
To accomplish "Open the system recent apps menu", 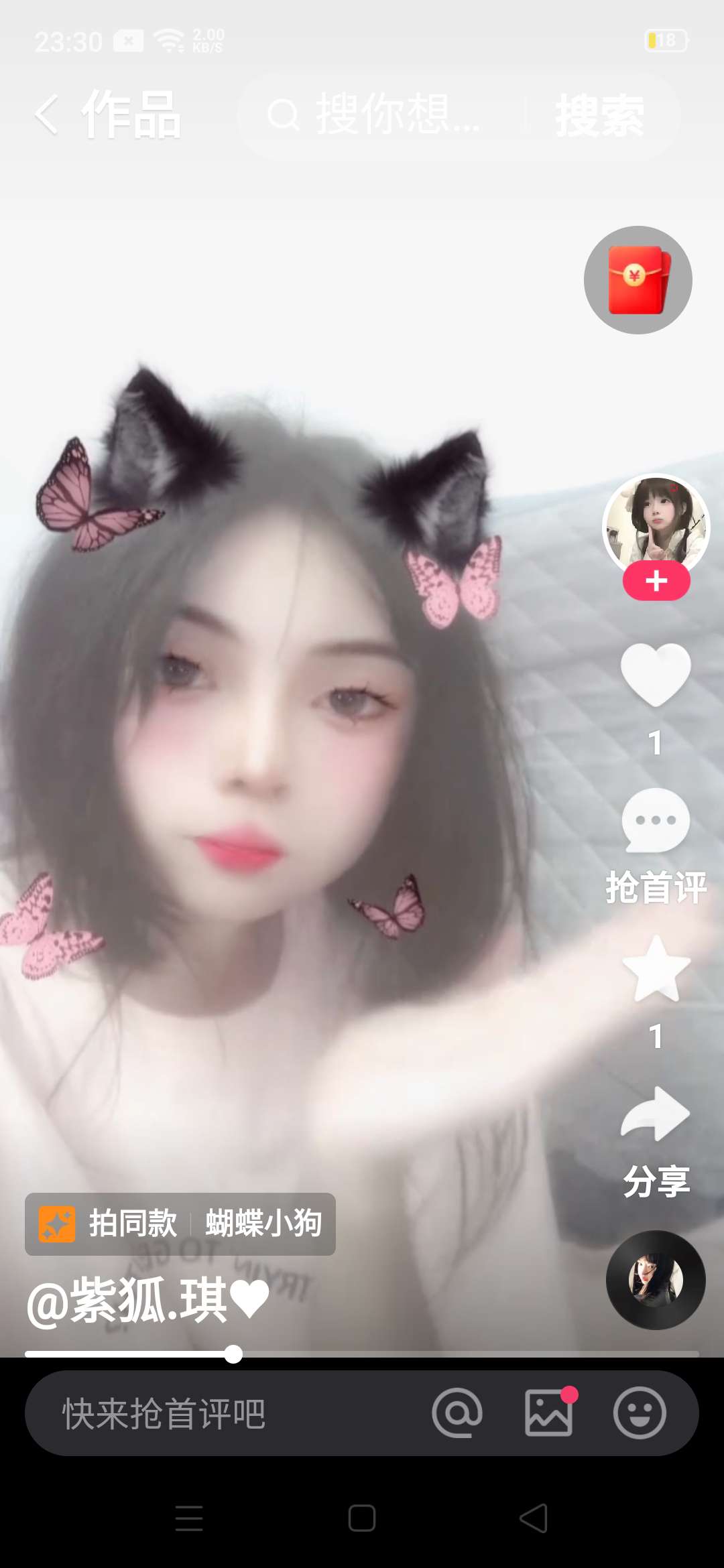I will (x=189, y=1518).
